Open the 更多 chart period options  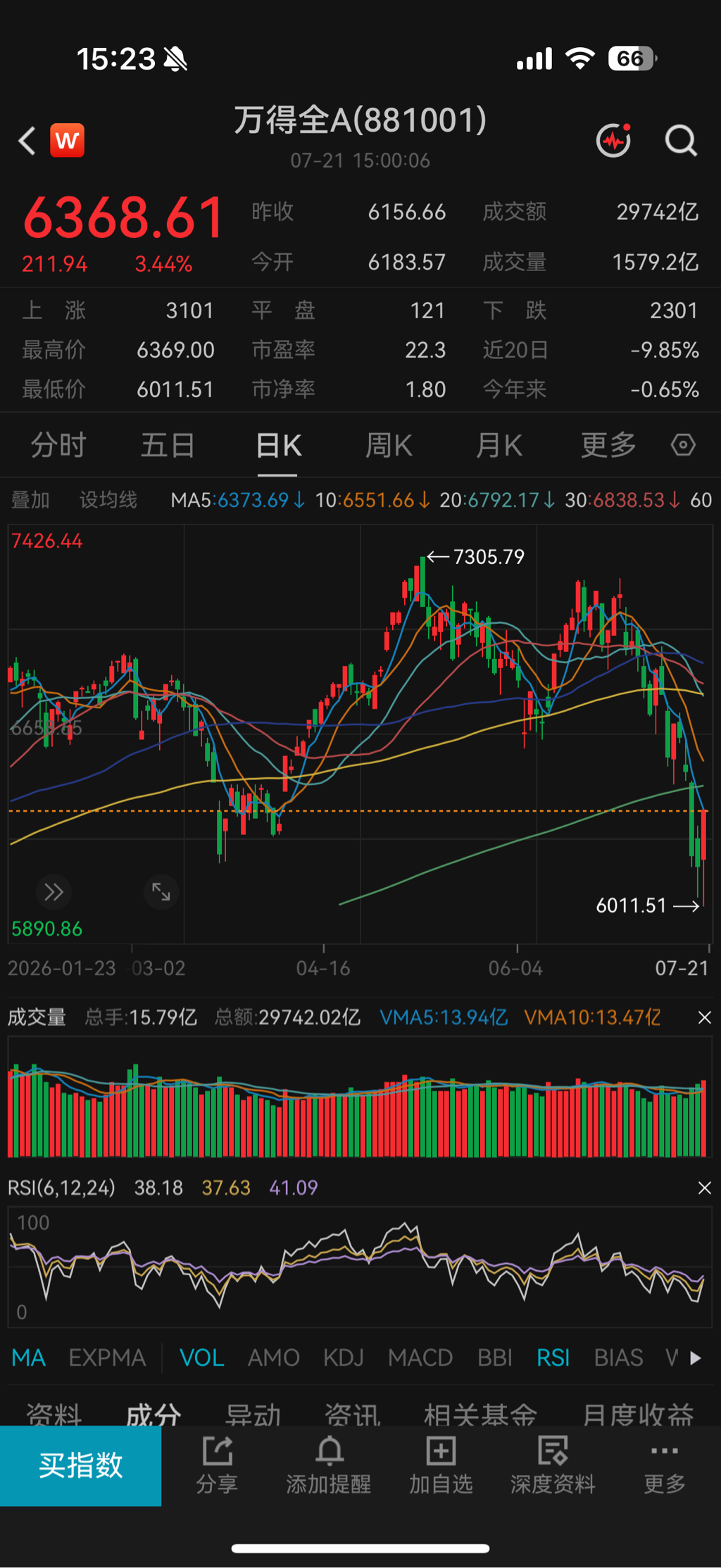[x=608, y=446]
